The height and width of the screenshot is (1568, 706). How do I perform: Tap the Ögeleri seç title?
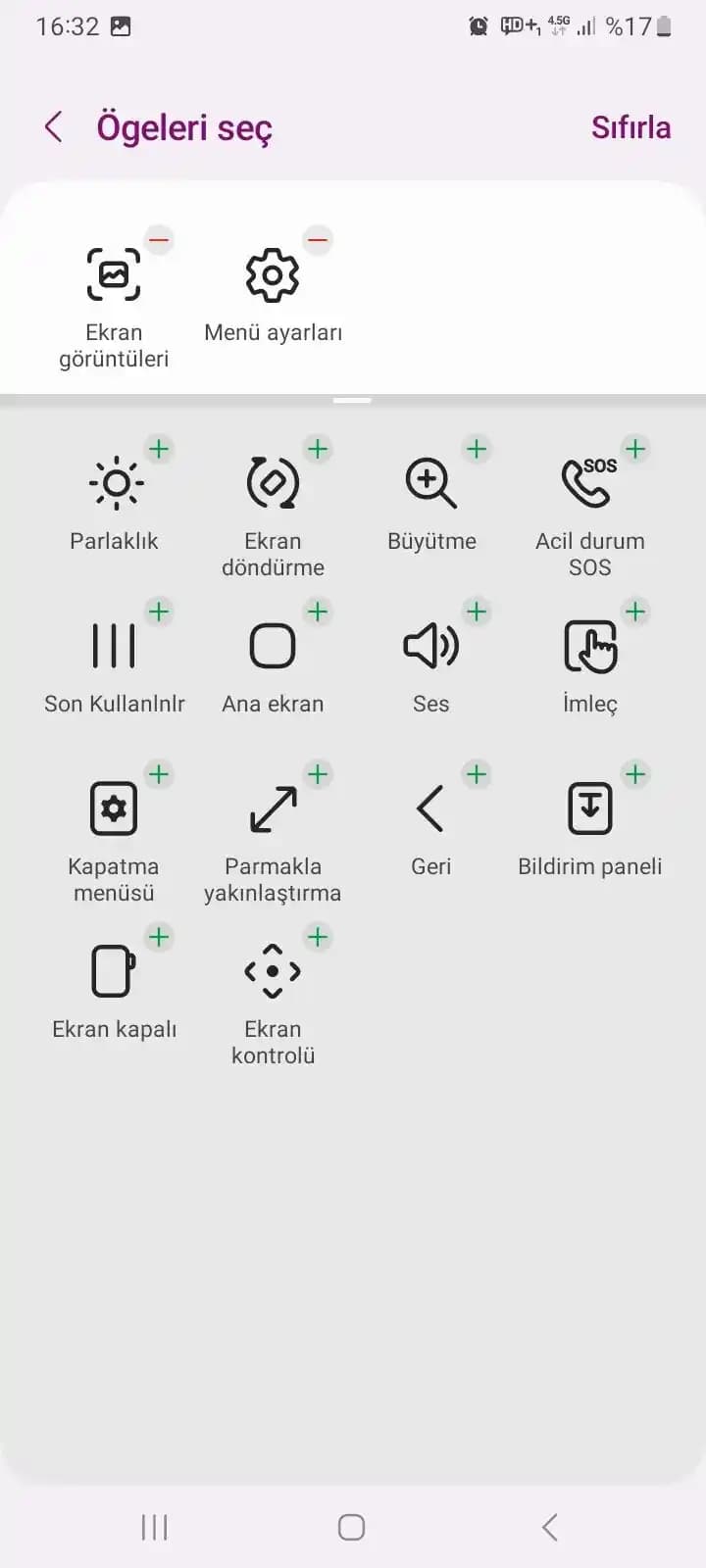tap(183, 127)
